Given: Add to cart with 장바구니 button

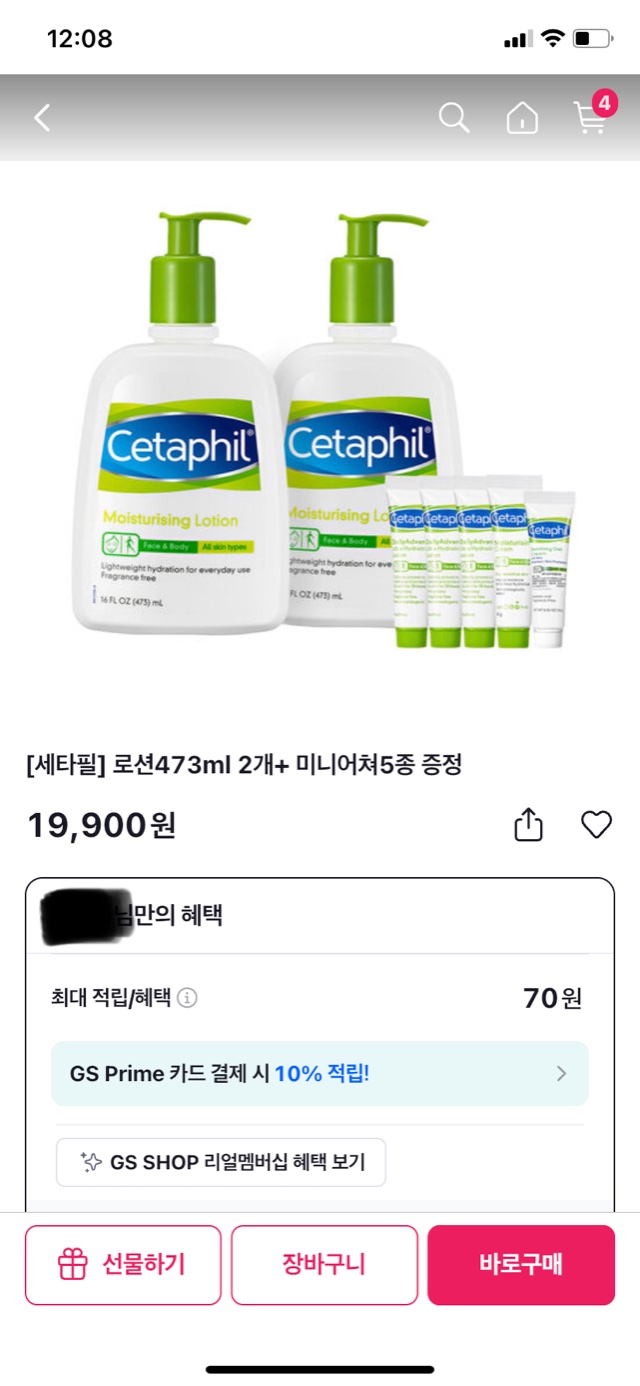Looking at the screenshot, I should click(324, 1265).
